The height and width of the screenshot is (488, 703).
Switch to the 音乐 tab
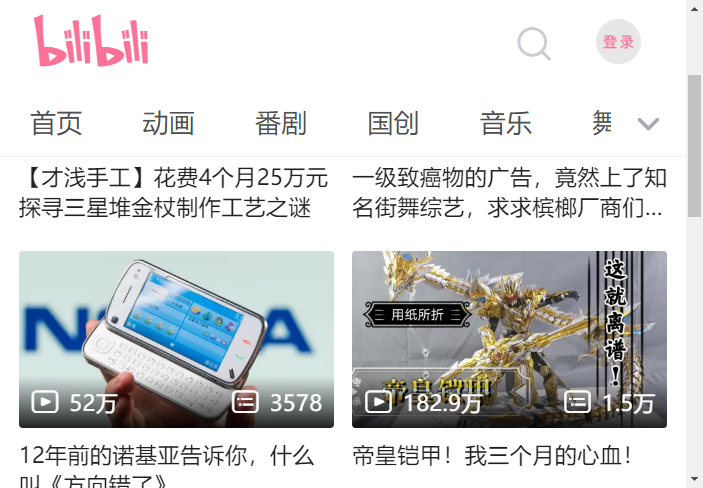[505, 124]
